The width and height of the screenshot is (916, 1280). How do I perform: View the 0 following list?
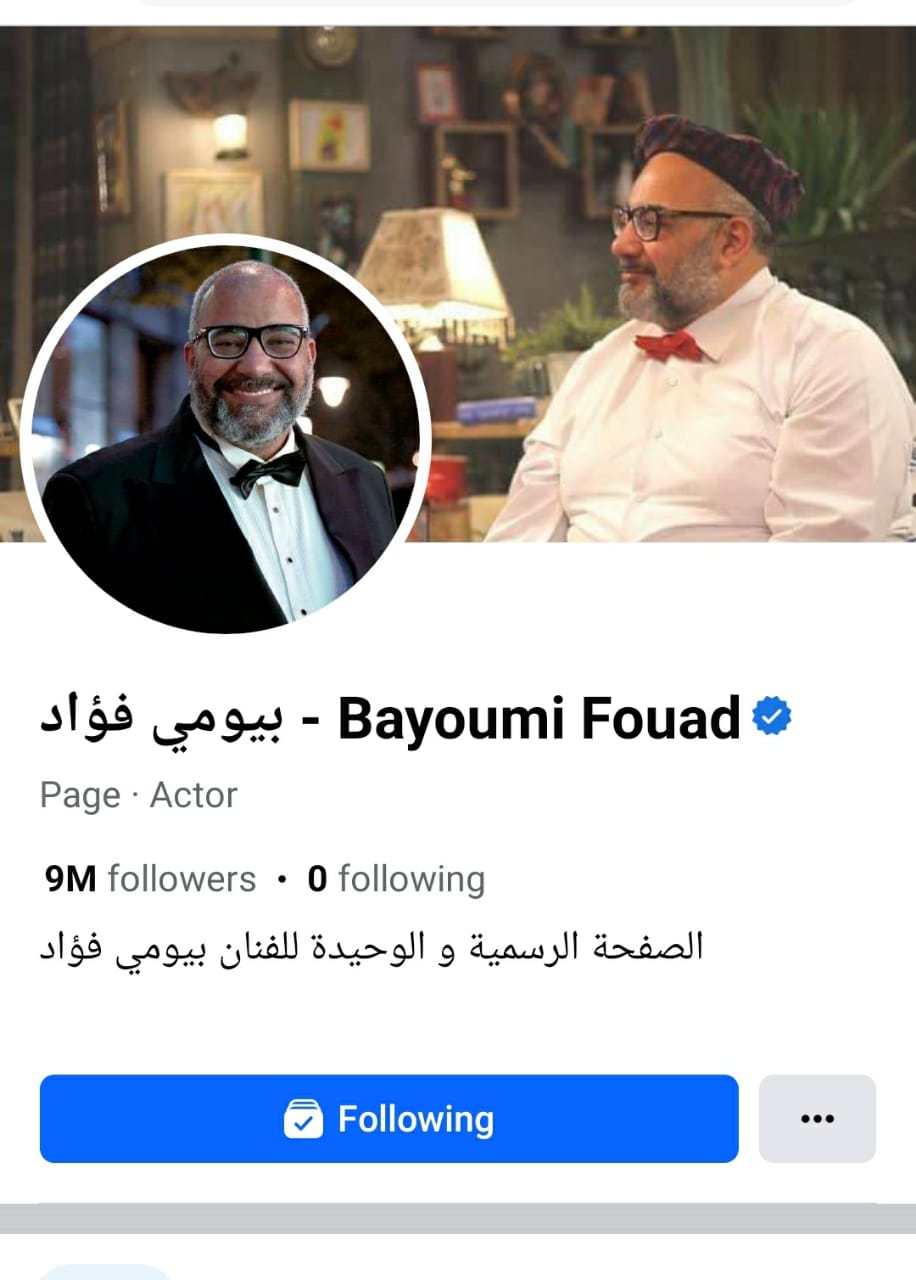pyautogui.click(x=396, y=879)
